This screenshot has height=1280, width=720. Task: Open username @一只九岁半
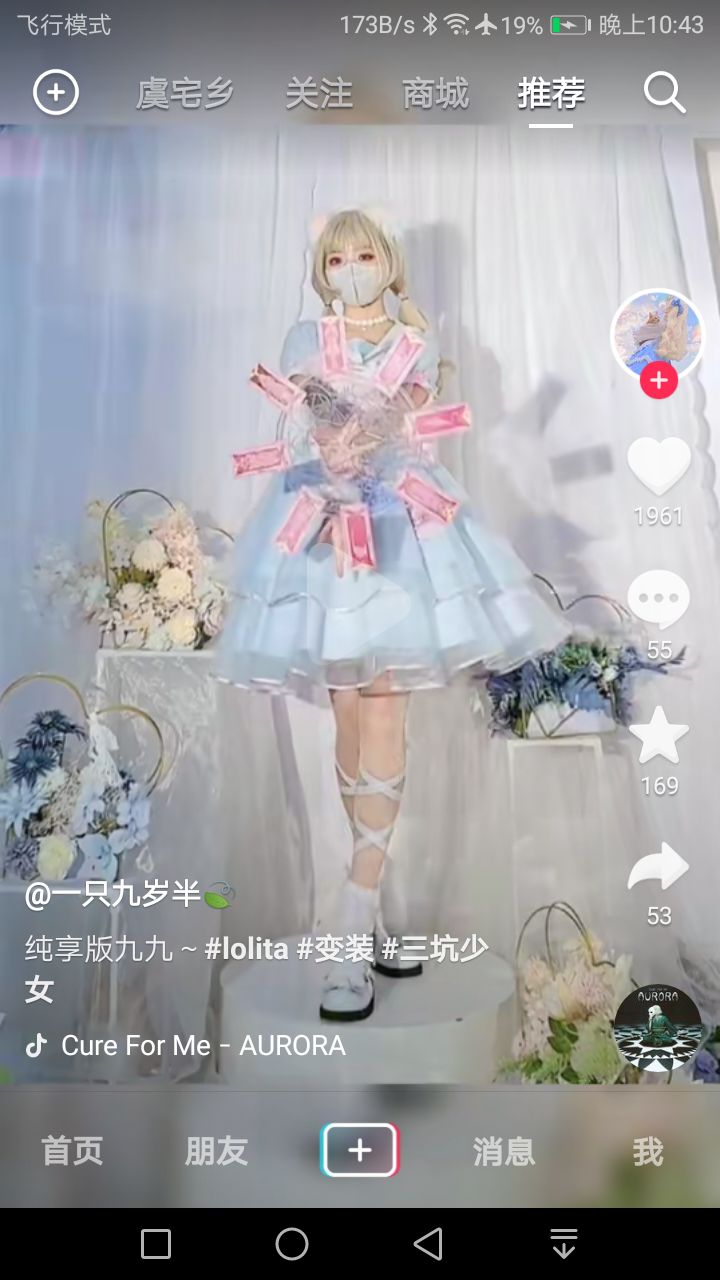tap(113, 894)
